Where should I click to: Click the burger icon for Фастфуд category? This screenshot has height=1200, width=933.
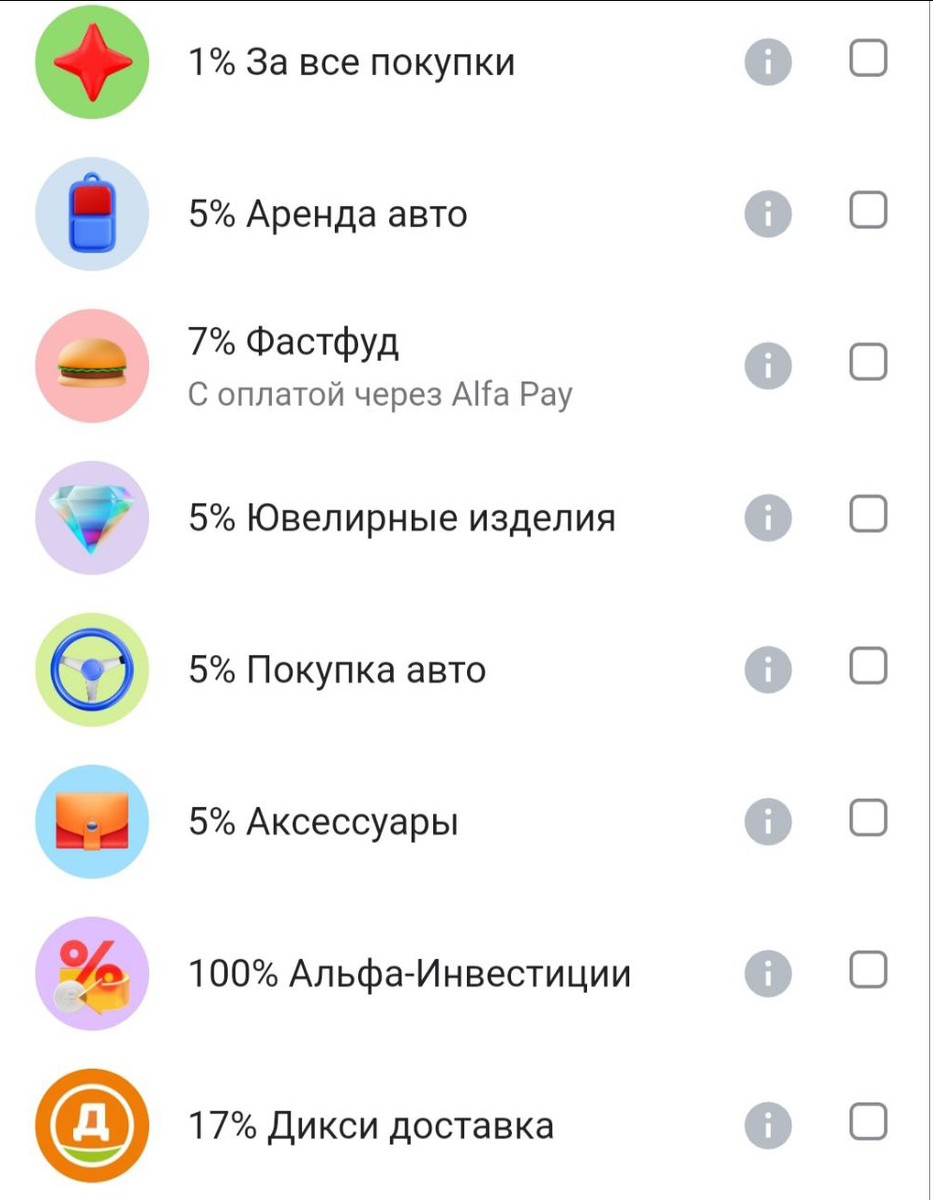point(91,365)
